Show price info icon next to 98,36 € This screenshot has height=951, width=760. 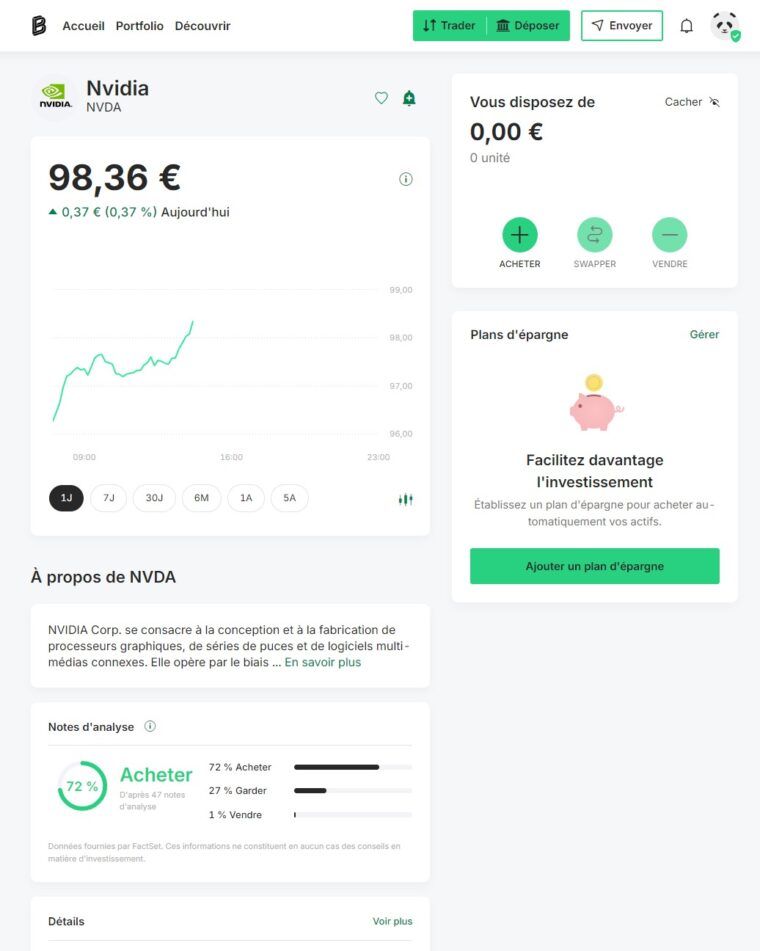(405, 179)
